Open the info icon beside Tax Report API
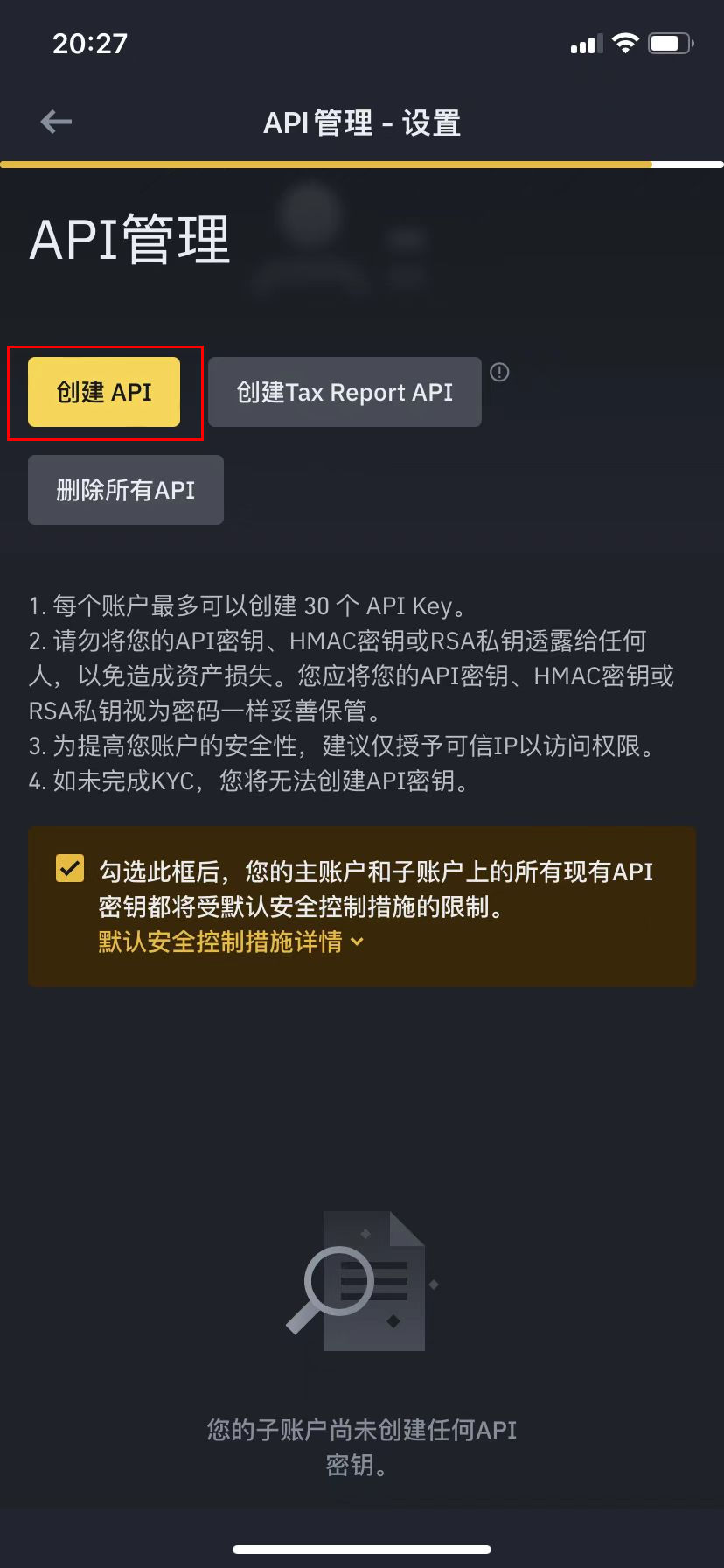This screenshot has height=1568, width=724. (499, 373)
